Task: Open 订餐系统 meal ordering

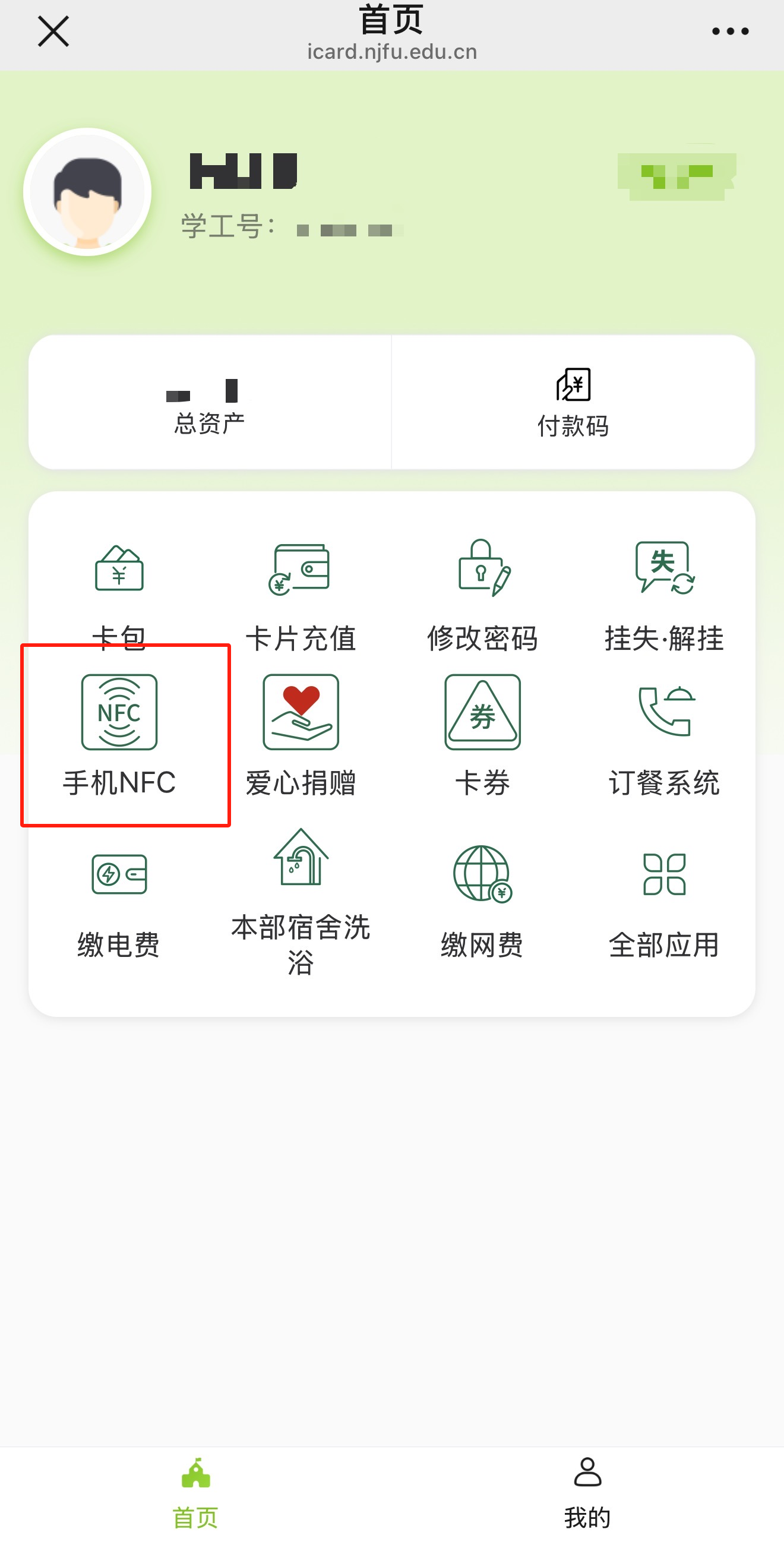Action: coord(664,734)
